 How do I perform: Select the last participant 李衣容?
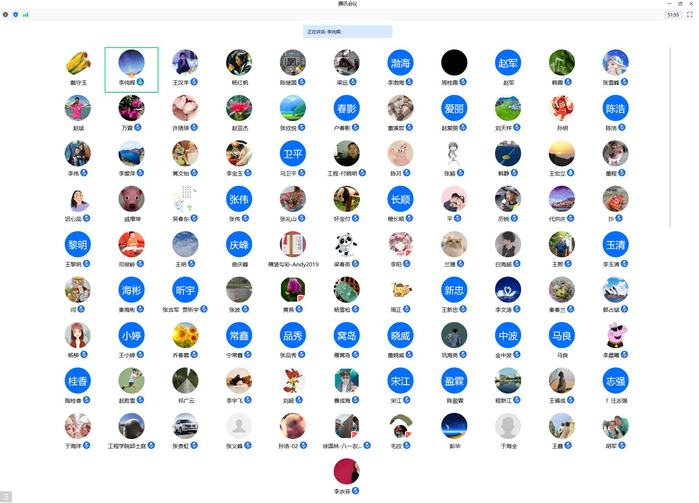click(346, 471)
